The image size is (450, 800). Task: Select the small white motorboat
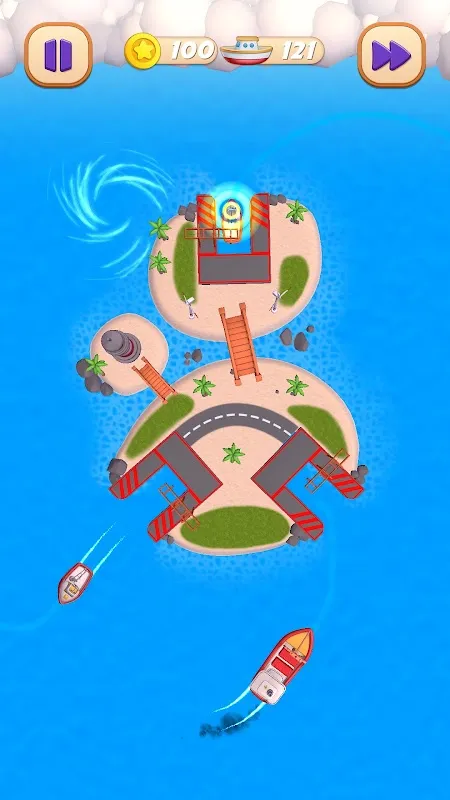click(75, 583)
